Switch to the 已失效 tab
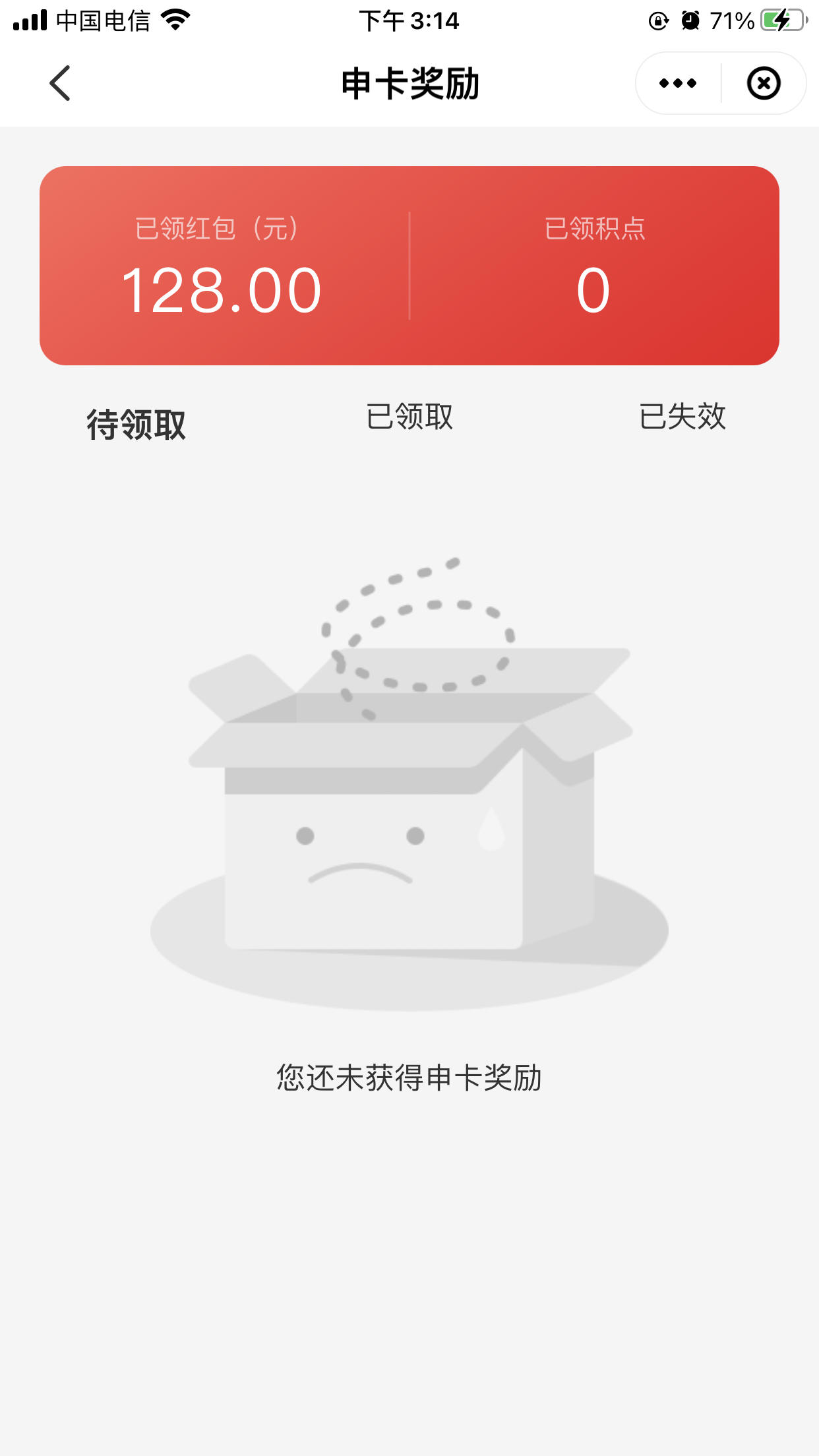Screen dimensions: 819x1456 (x=682, y=417)
